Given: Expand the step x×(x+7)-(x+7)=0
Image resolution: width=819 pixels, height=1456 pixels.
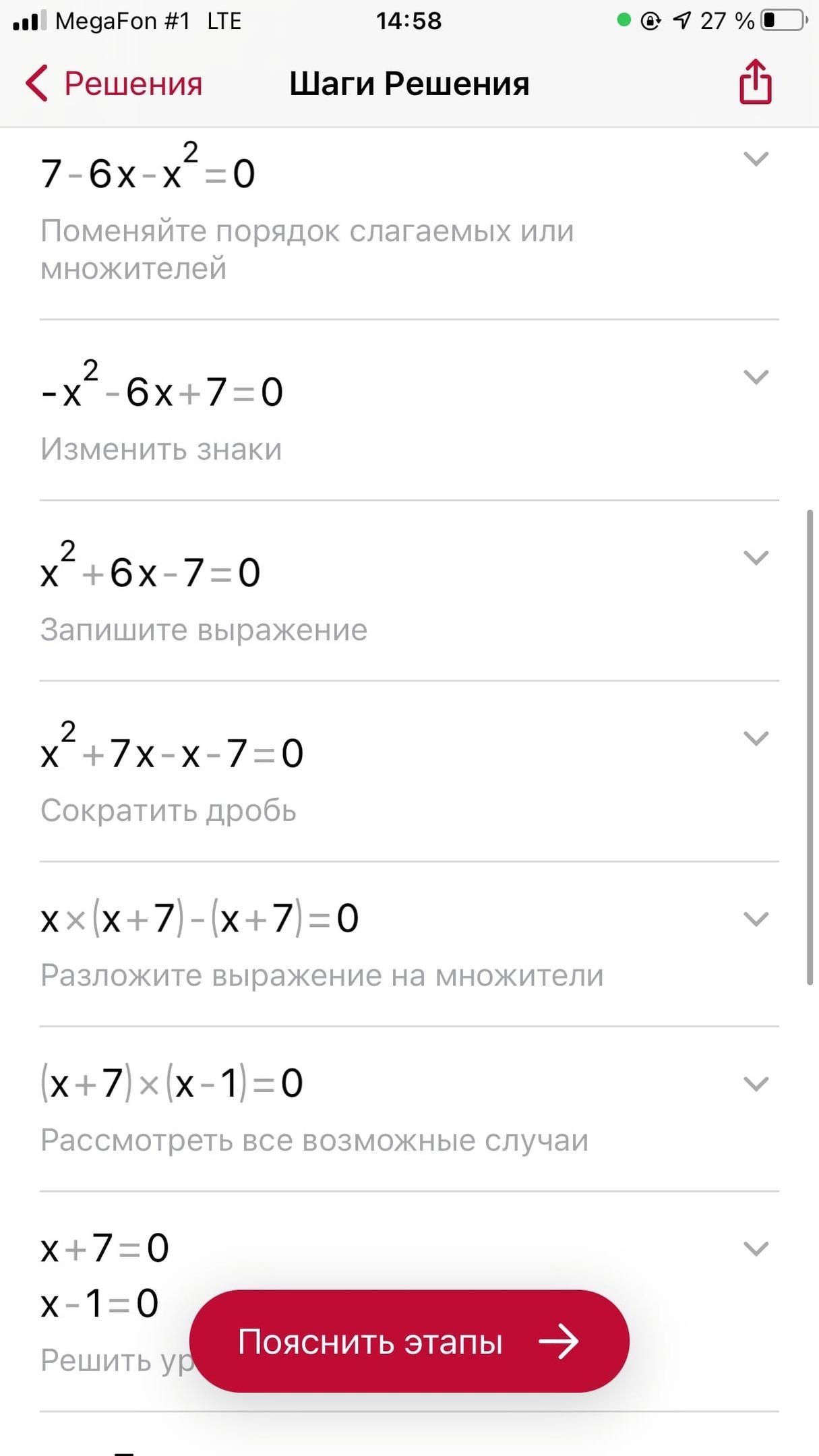Looking at the screenshot, I should [756, 919].
